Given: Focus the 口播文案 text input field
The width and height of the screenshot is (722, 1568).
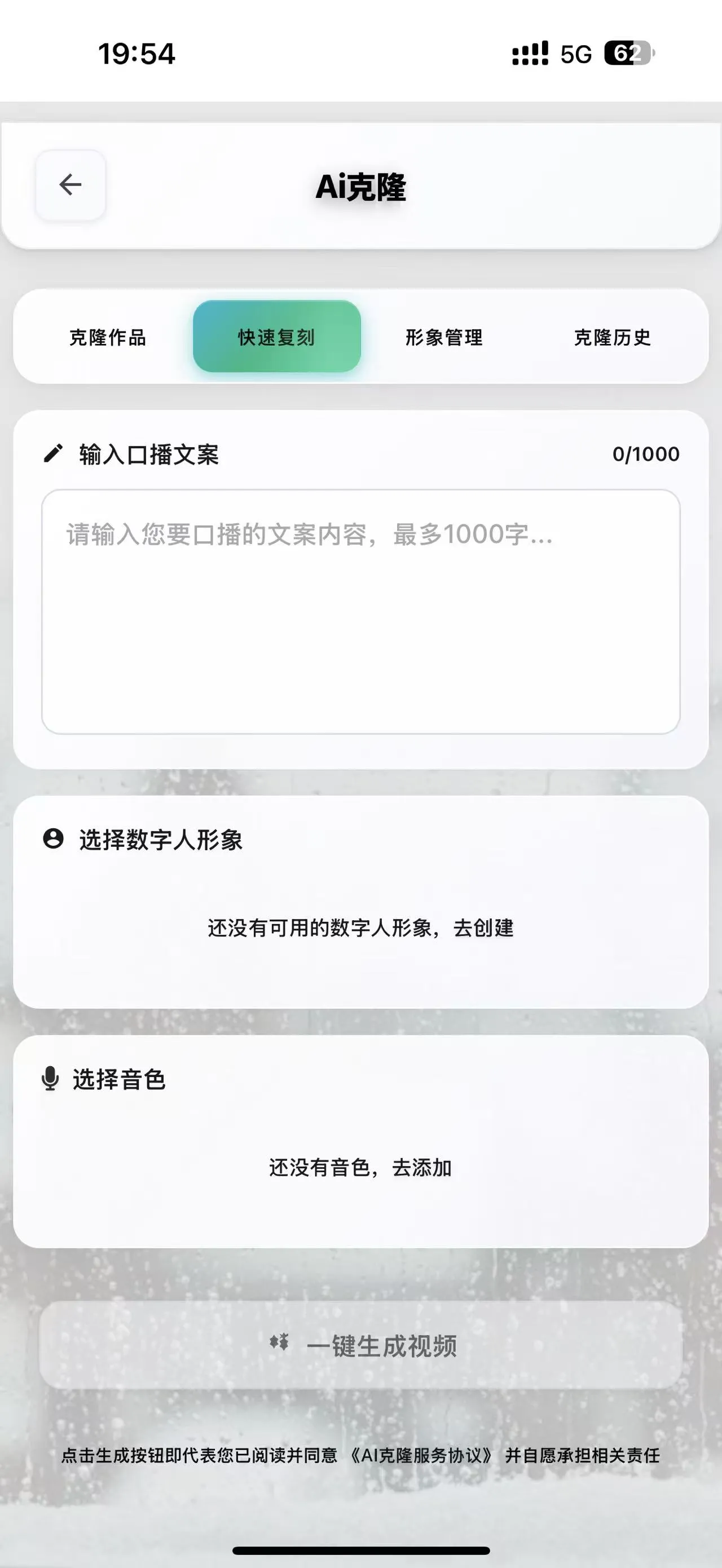Looking at the screenshot, I should pyautogui.click(x=360, y=611).
